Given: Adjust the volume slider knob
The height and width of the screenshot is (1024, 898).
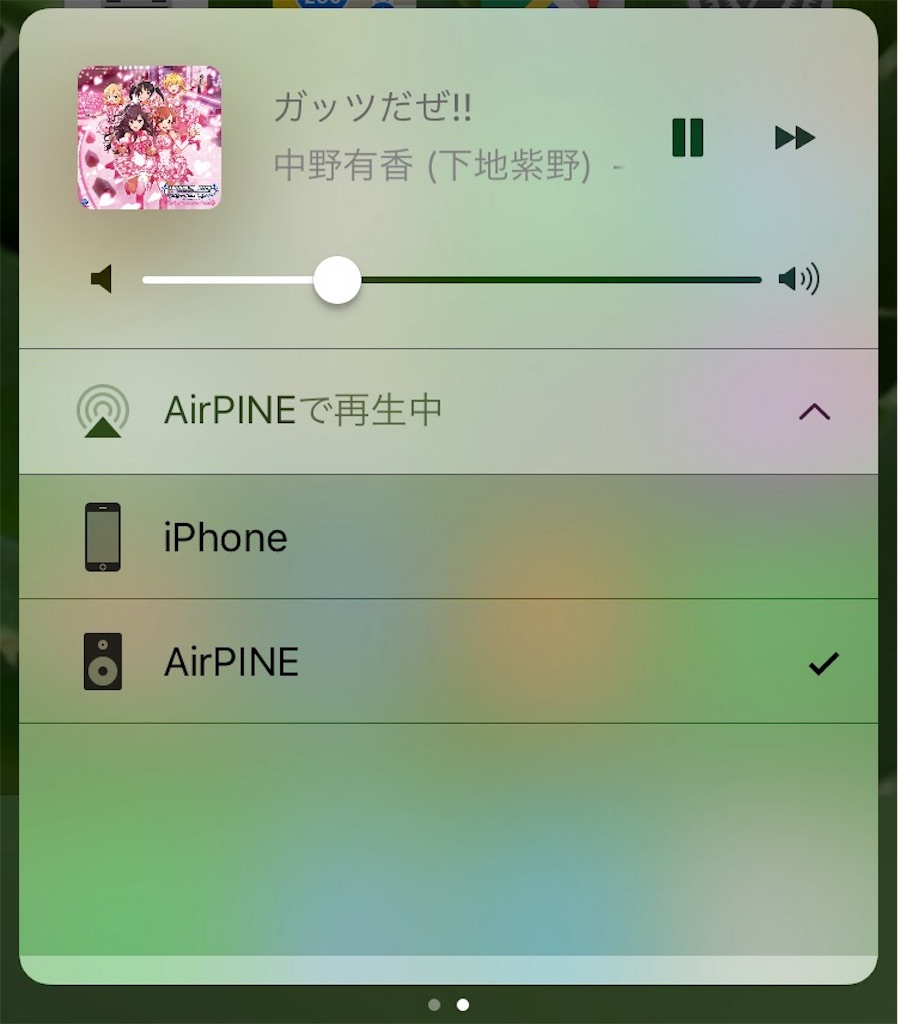Looking at the screenshot, I should click(336, 280).
